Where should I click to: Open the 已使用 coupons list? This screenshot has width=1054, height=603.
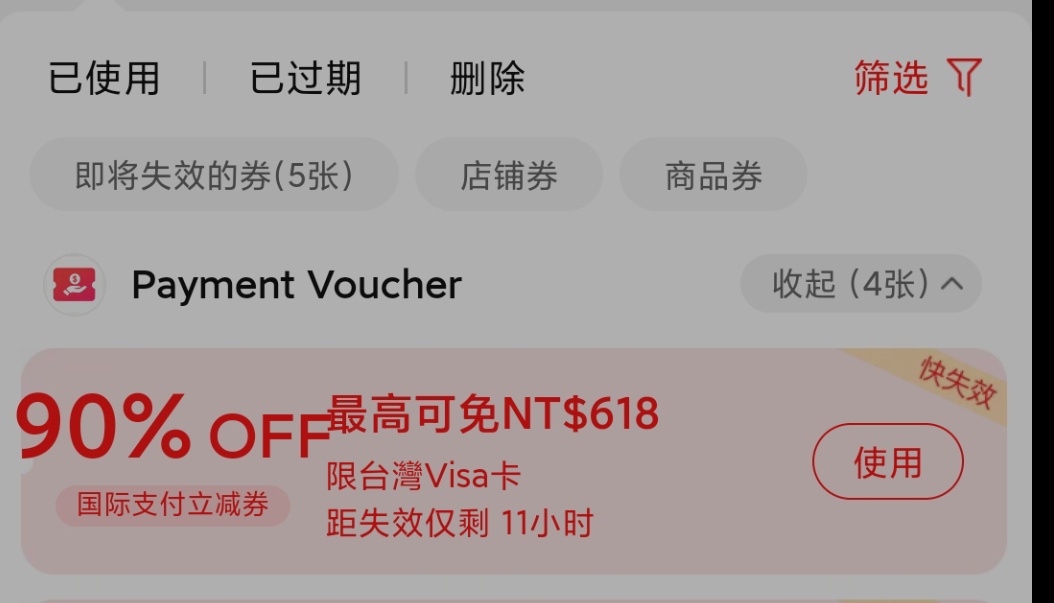click(104, 78)
